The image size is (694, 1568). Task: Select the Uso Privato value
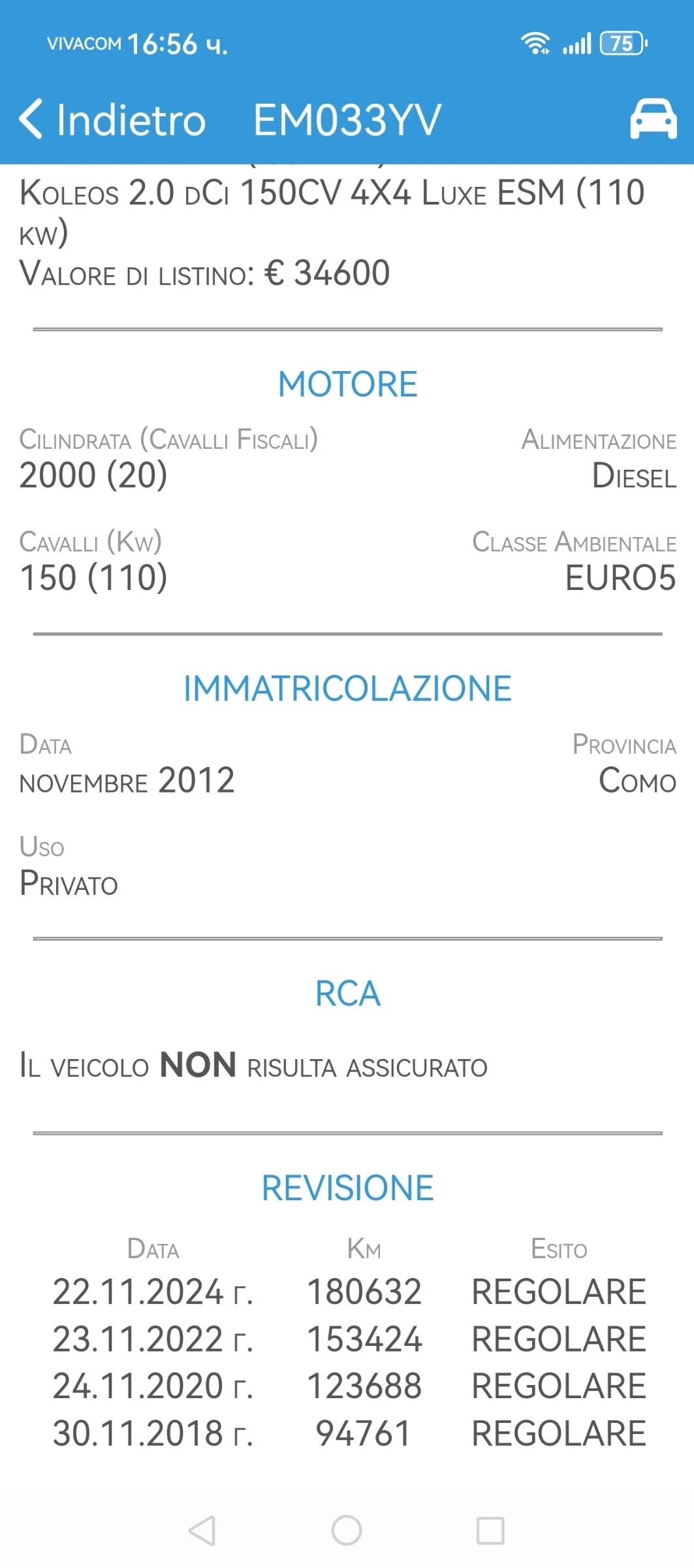69,884
